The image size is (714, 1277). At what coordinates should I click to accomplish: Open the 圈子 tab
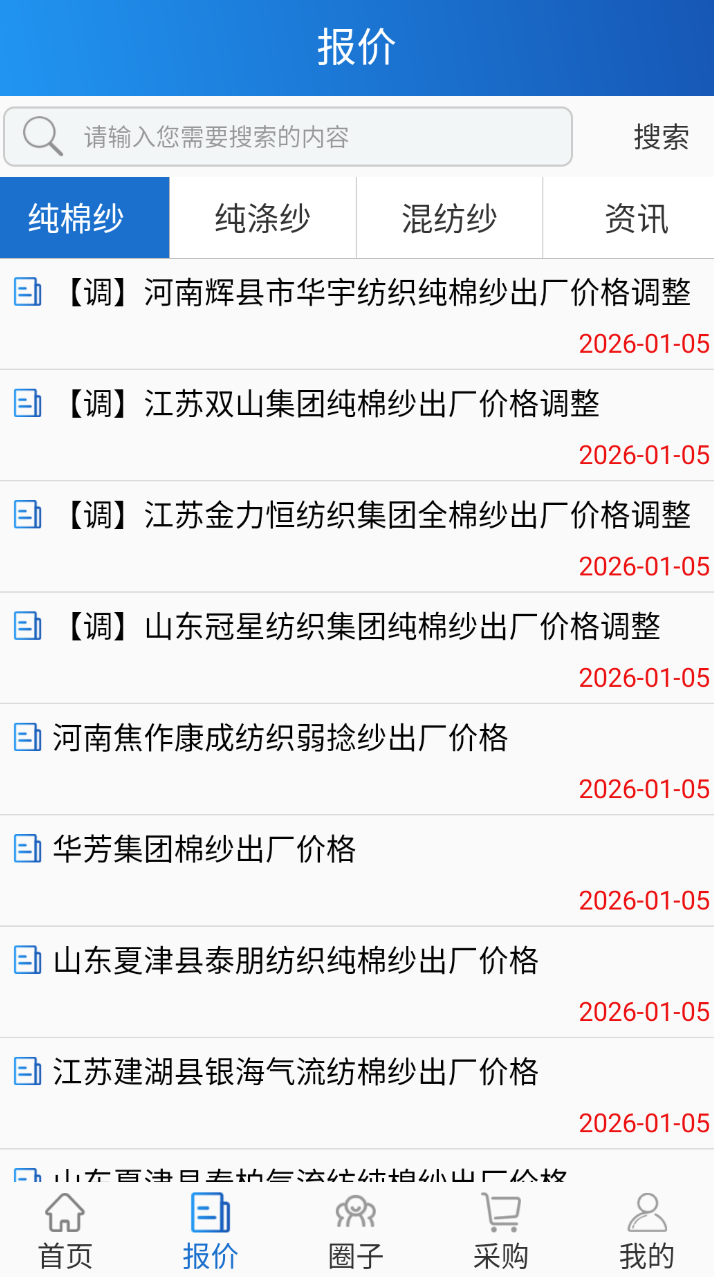click(x=355, y=1231)
